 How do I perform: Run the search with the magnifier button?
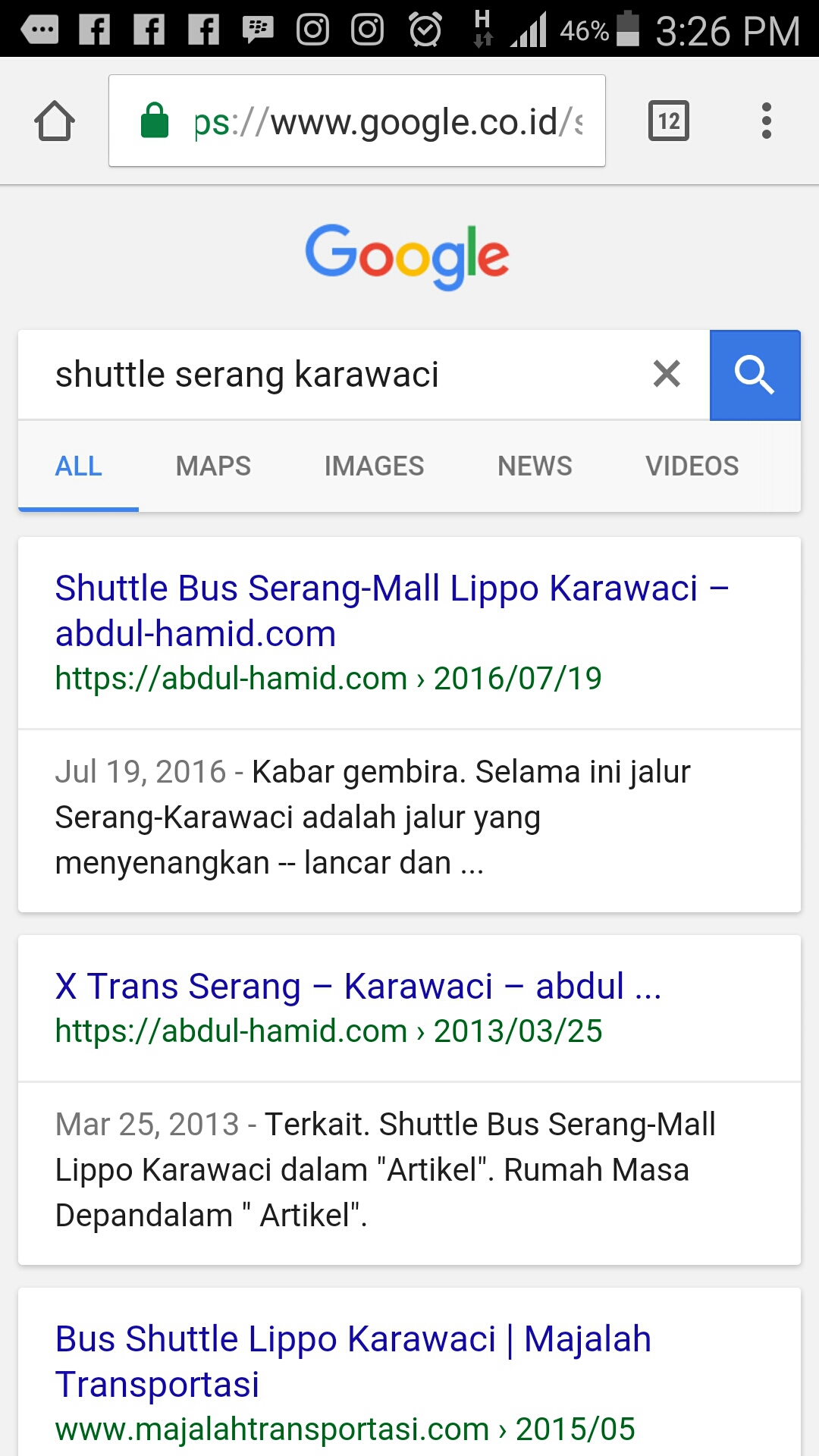(x=755, y=375)
